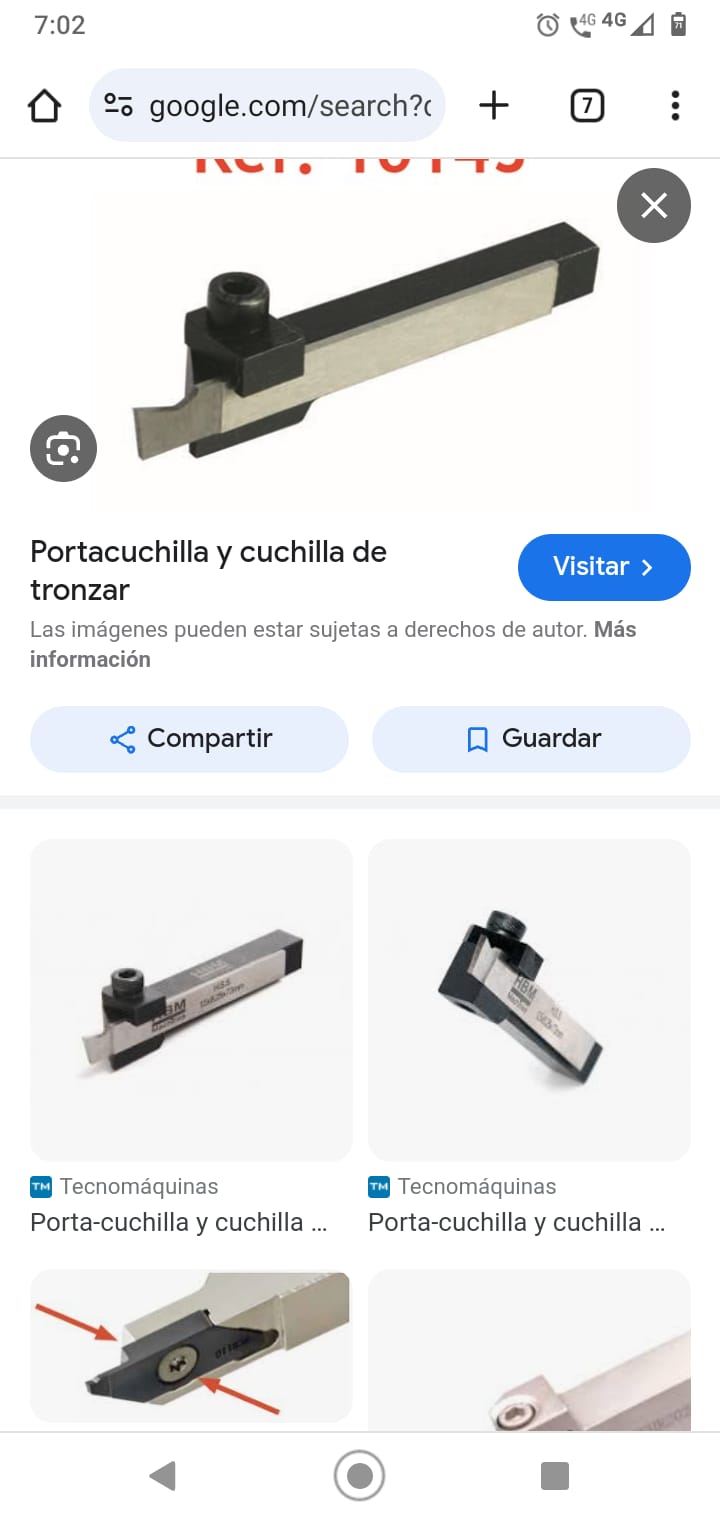Open the related image with red arrows
Image resolution: width=720 pixels, height=1520 pixels.
tap(191, 1345)
